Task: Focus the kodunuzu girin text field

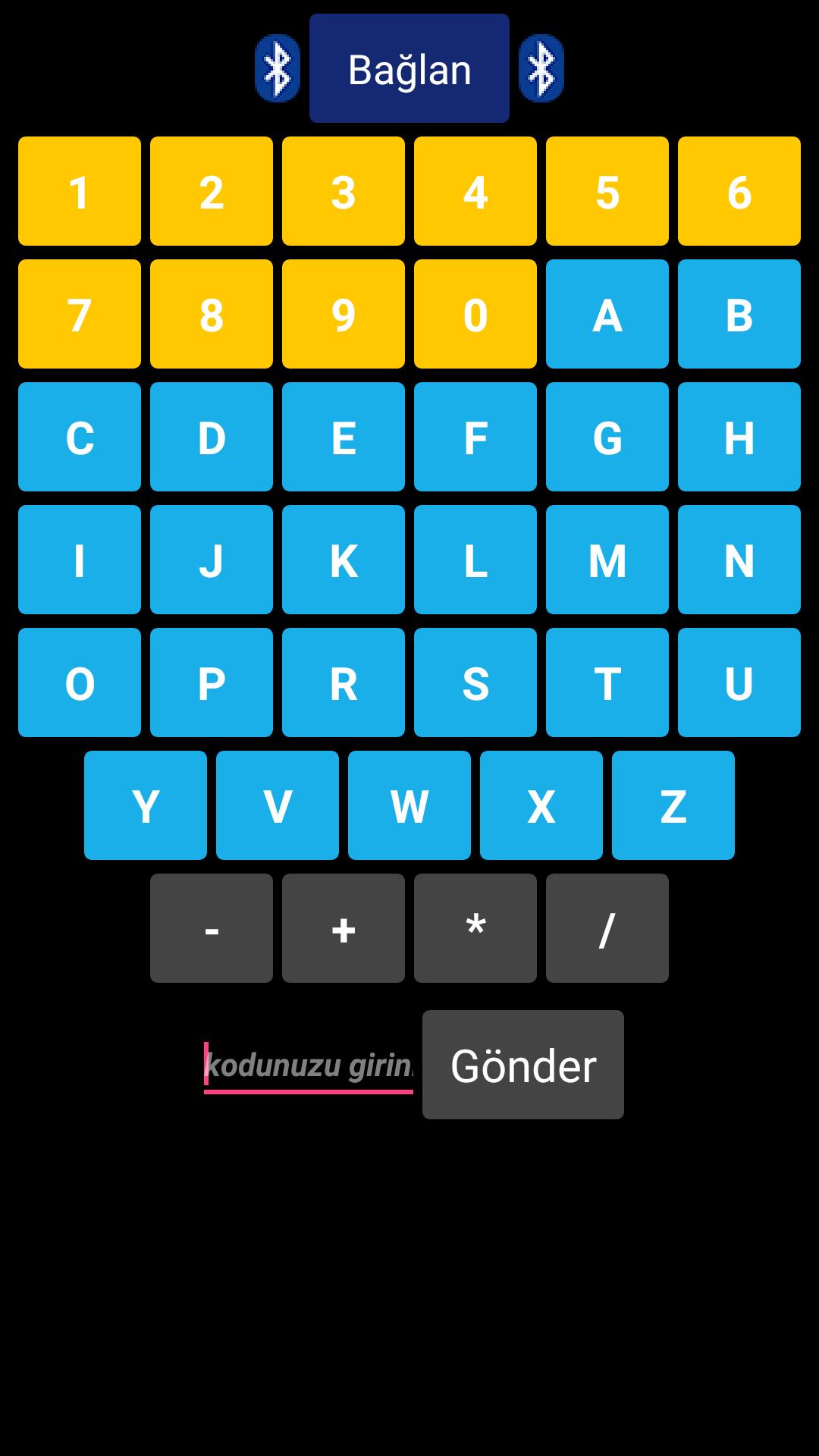Action: (x=309, y=1065)
